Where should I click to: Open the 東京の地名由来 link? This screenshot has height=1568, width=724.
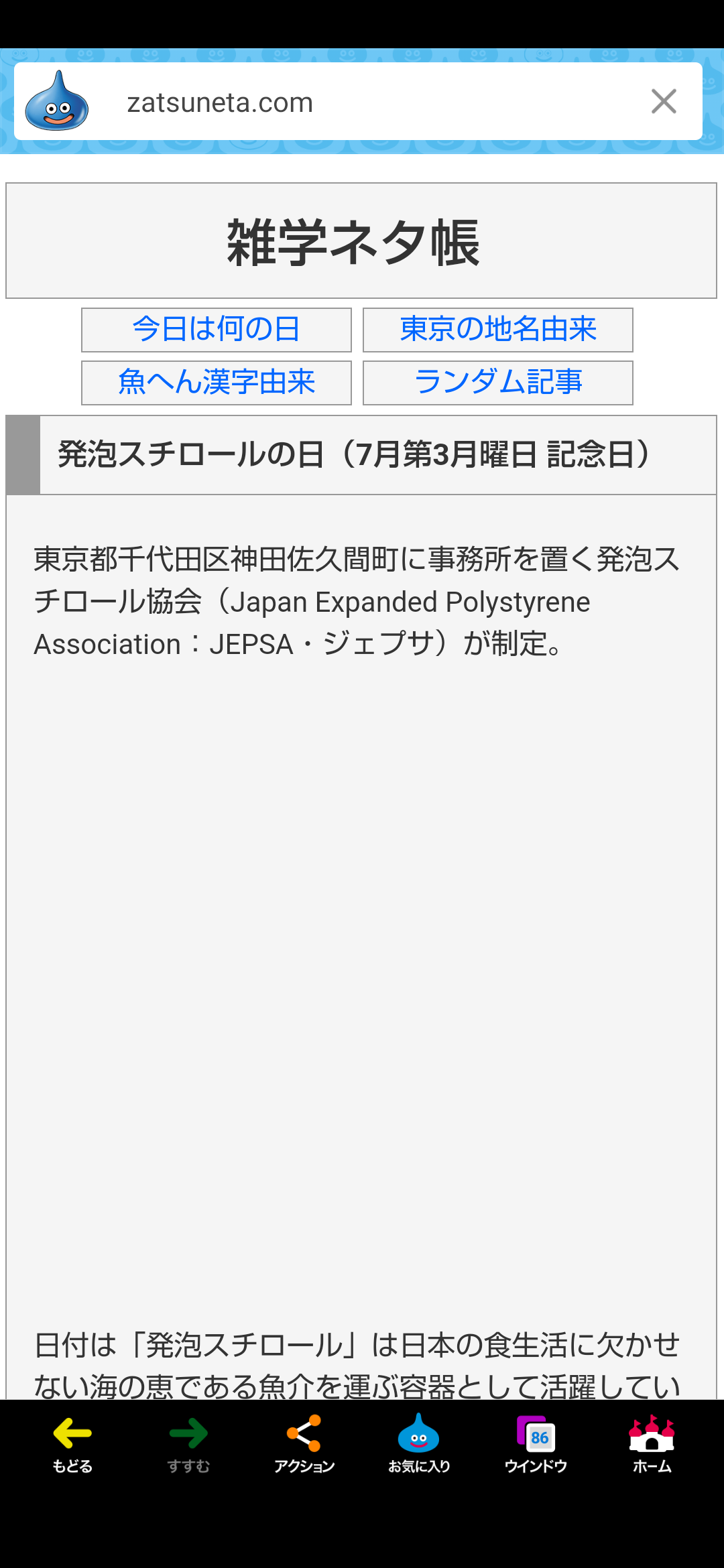[498, 330]
